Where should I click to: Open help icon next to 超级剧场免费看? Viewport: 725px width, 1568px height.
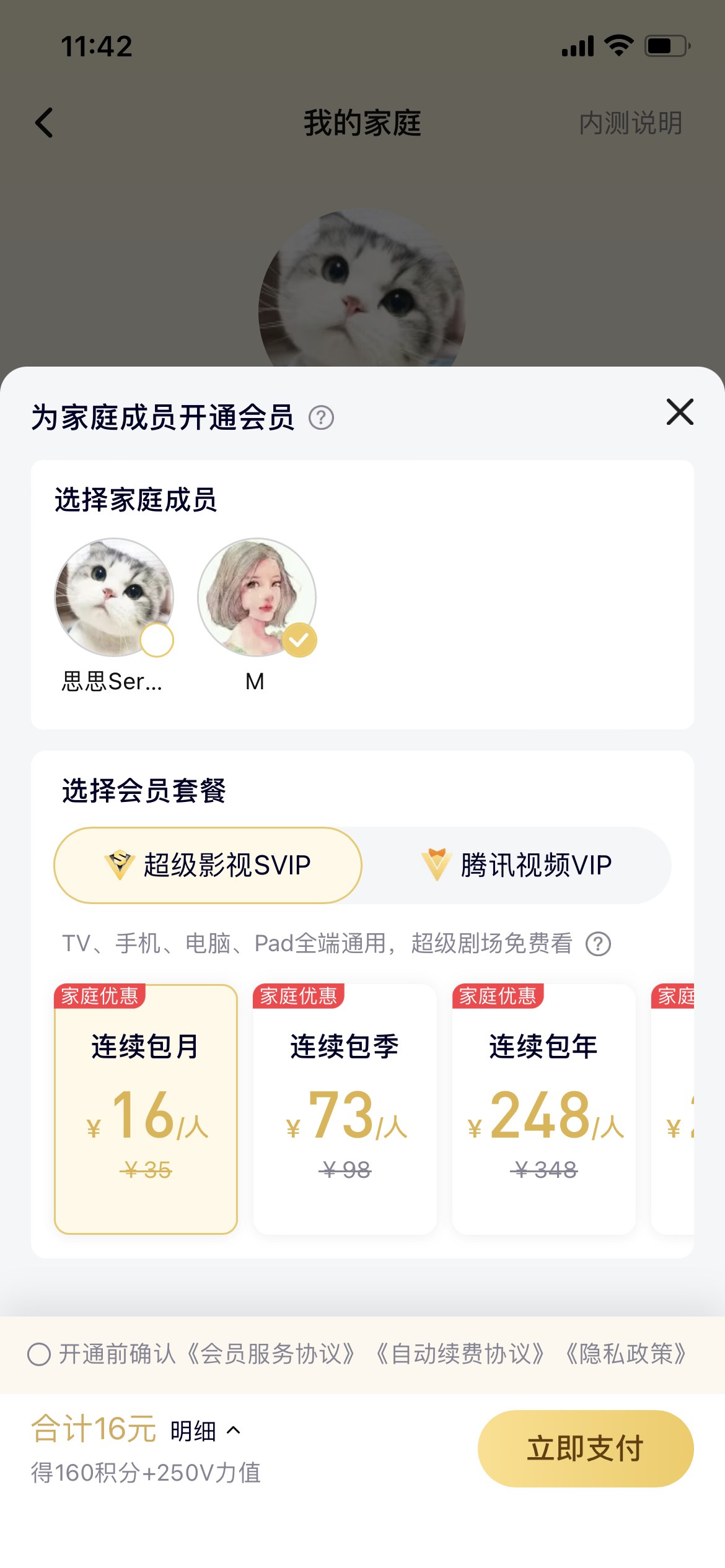tap(599, 944)
